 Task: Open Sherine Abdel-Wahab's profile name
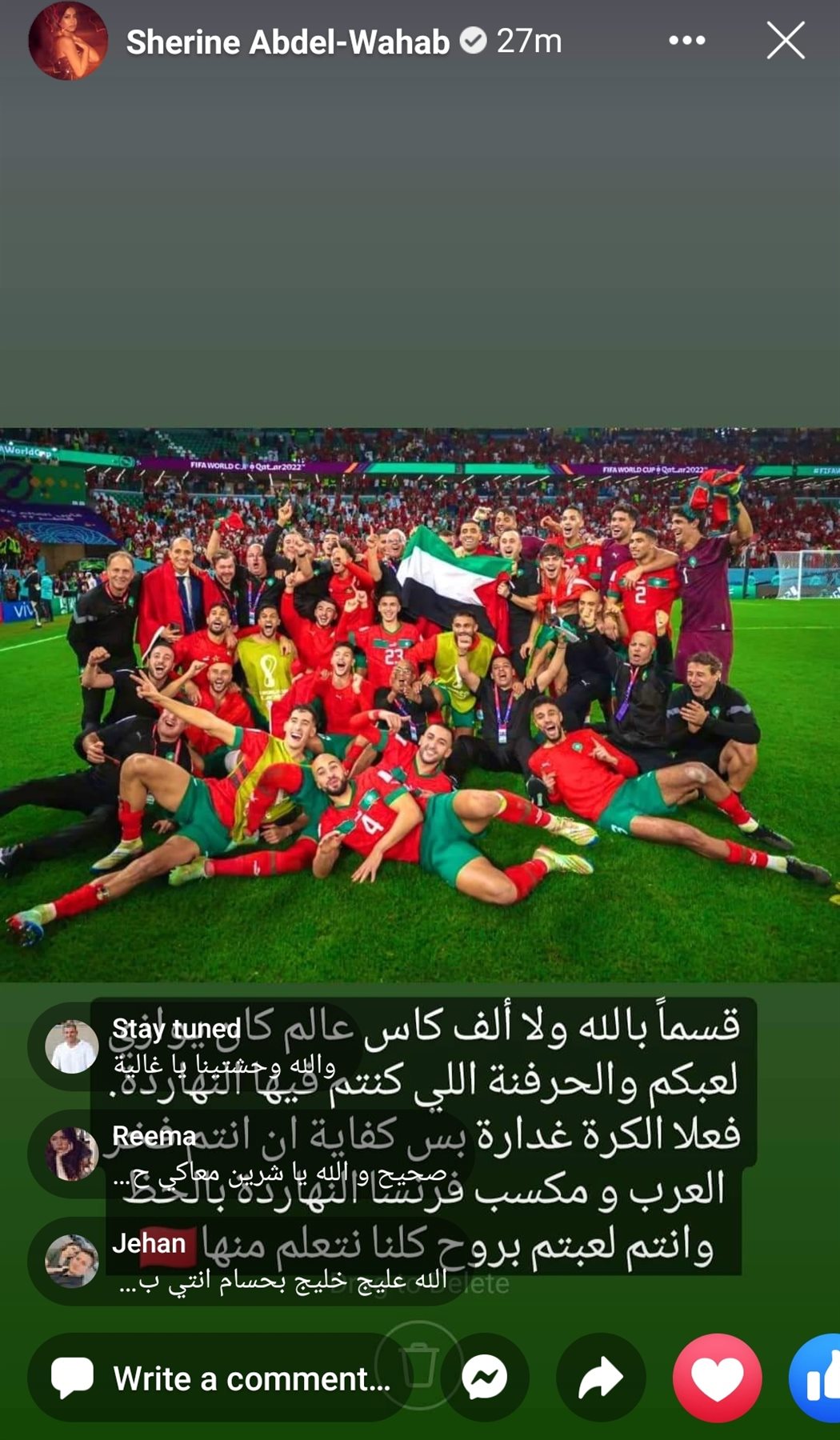click(287, 42)
